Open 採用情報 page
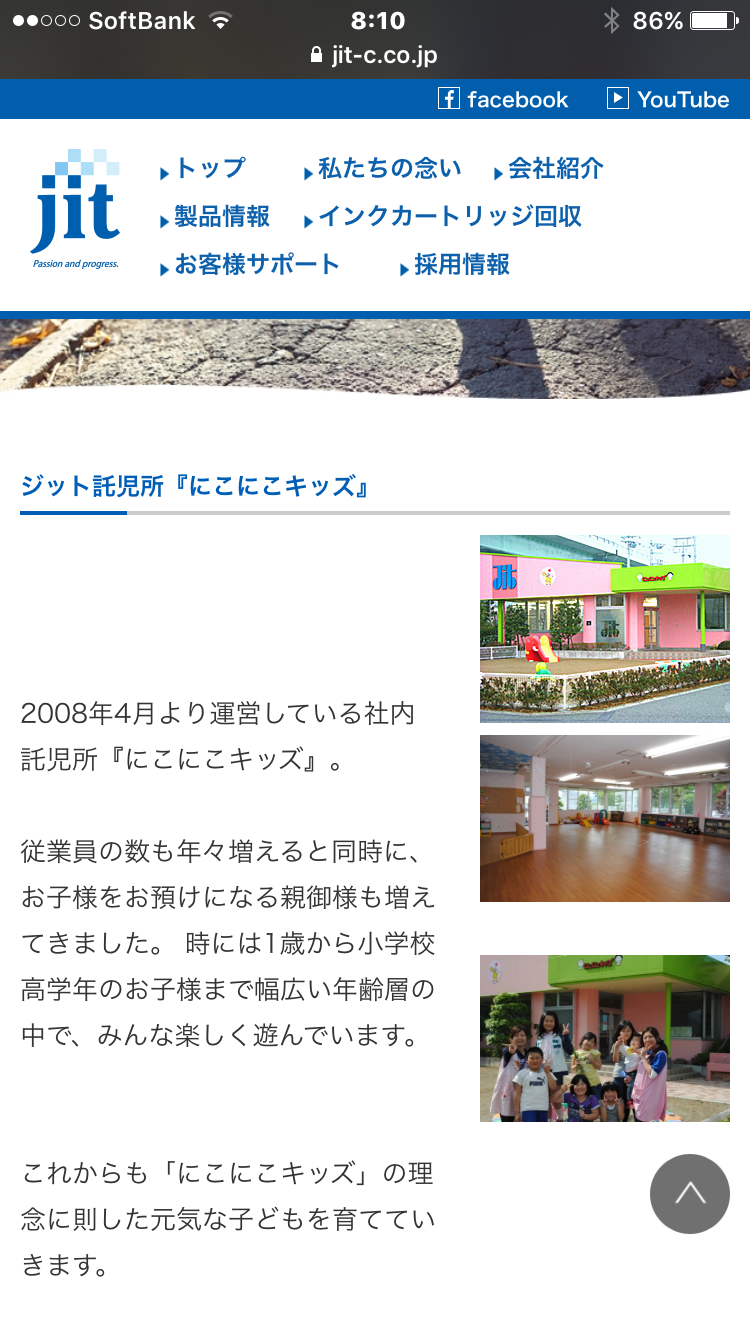The image size is (750, 1334). (x=455, y=264)
